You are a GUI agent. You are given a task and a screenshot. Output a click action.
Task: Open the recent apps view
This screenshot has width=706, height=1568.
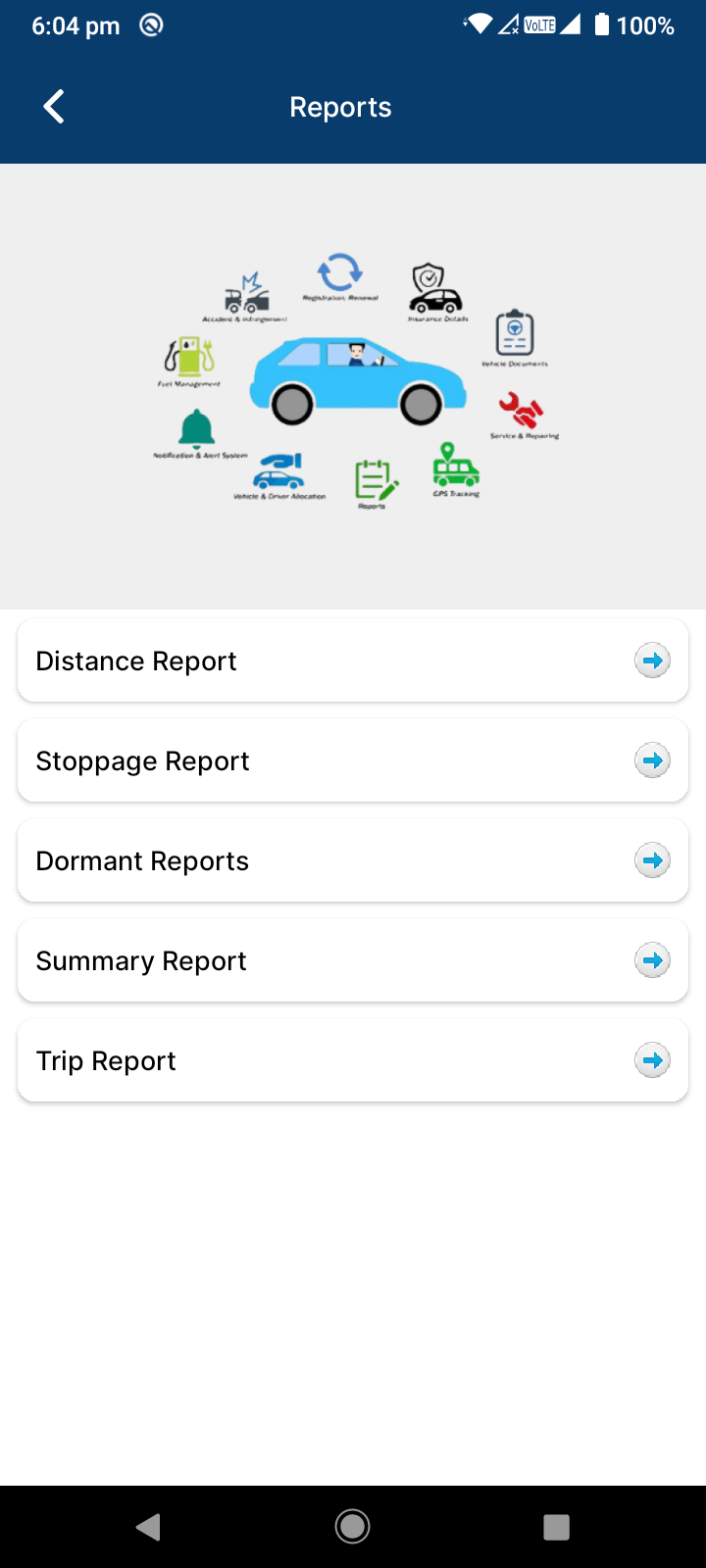[x=556, y=1526]
